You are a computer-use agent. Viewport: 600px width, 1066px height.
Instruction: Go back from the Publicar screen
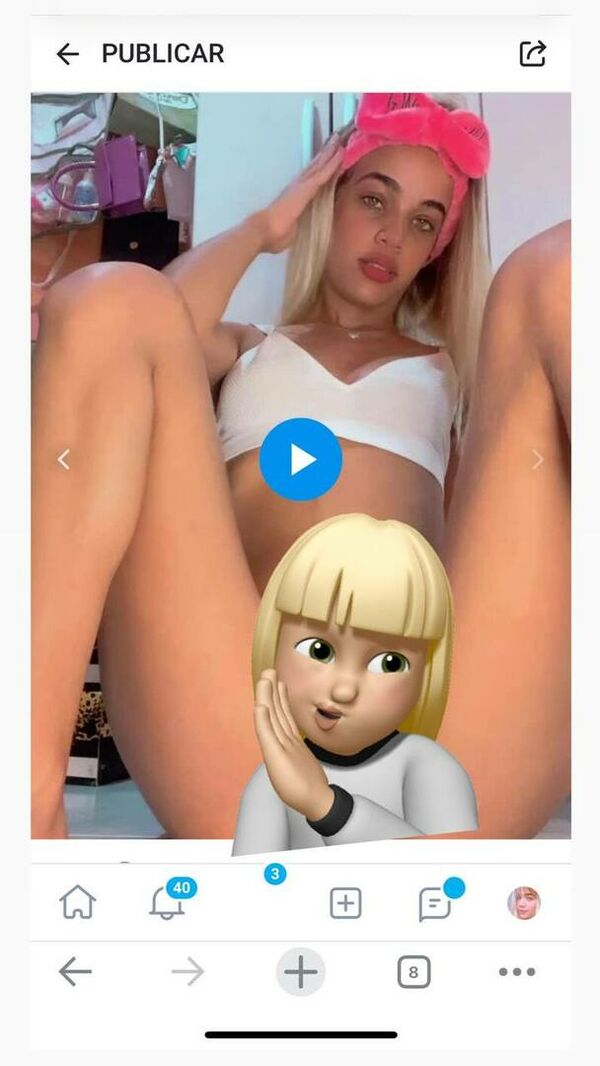coord(67,54)
